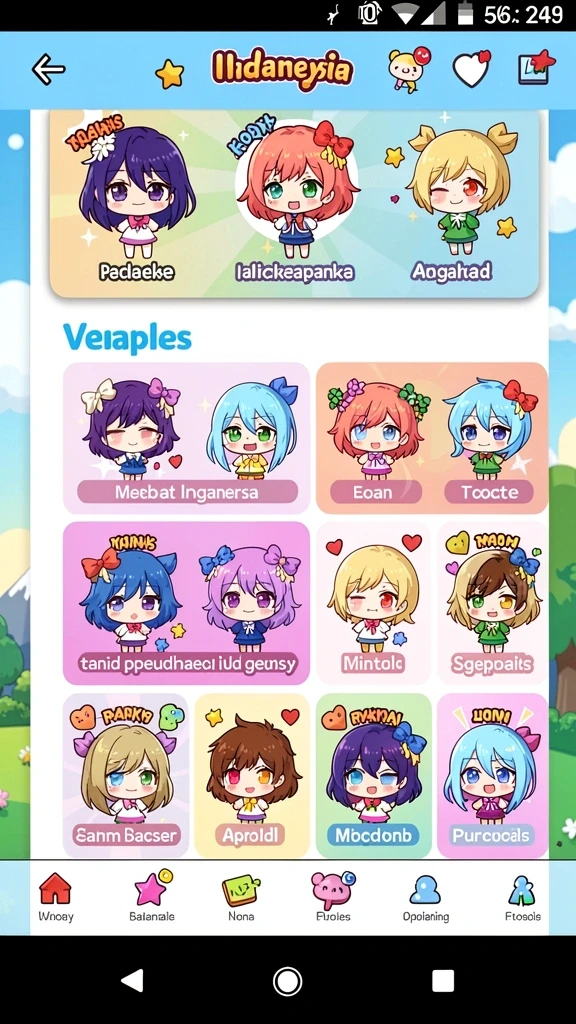The width and height of the screenshot is (576, 1024).
Task: Switch to the Balanrale tab
Action: 152,897
